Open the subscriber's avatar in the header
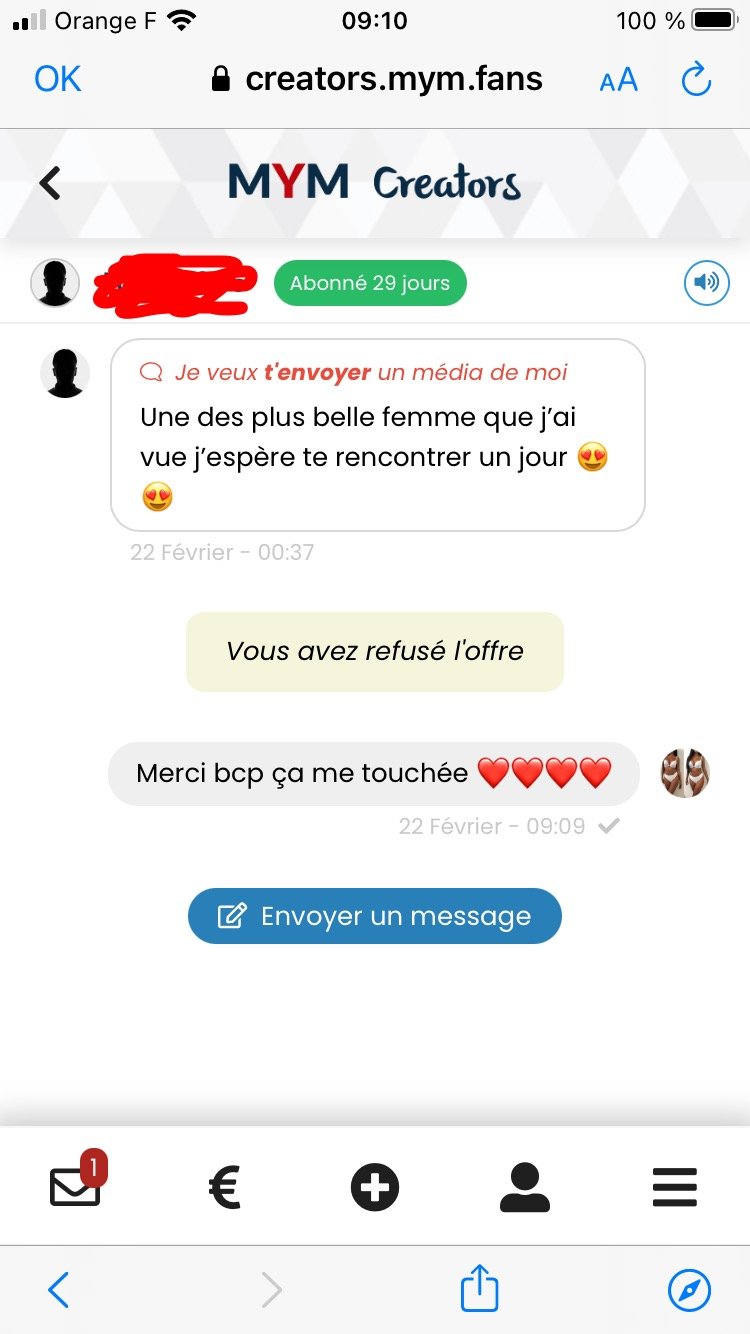Image resolution: width=750 pixels, height=1334 pixels. 55,283
